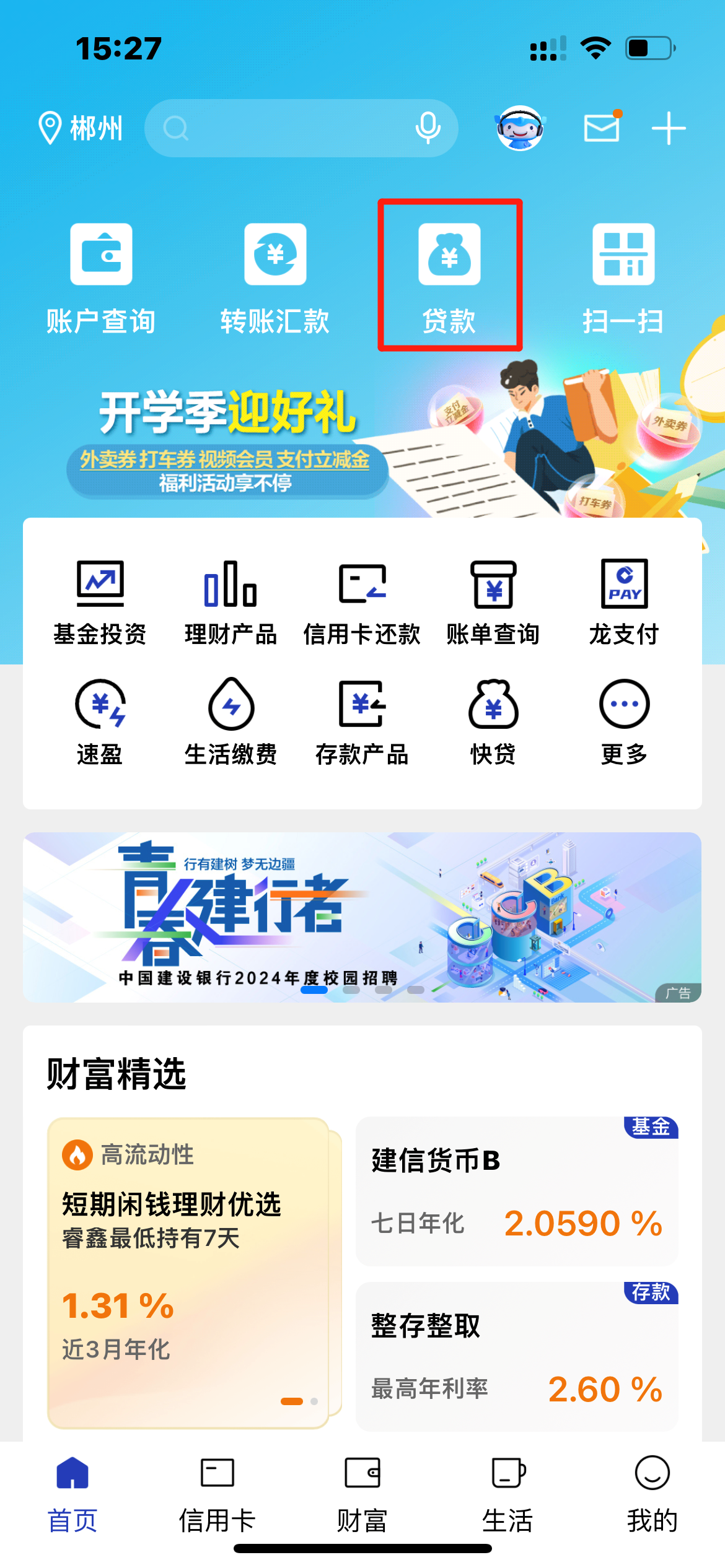Tap the search box at the top
This screenshot has height=1568, width=725.
tap(285, 129)
